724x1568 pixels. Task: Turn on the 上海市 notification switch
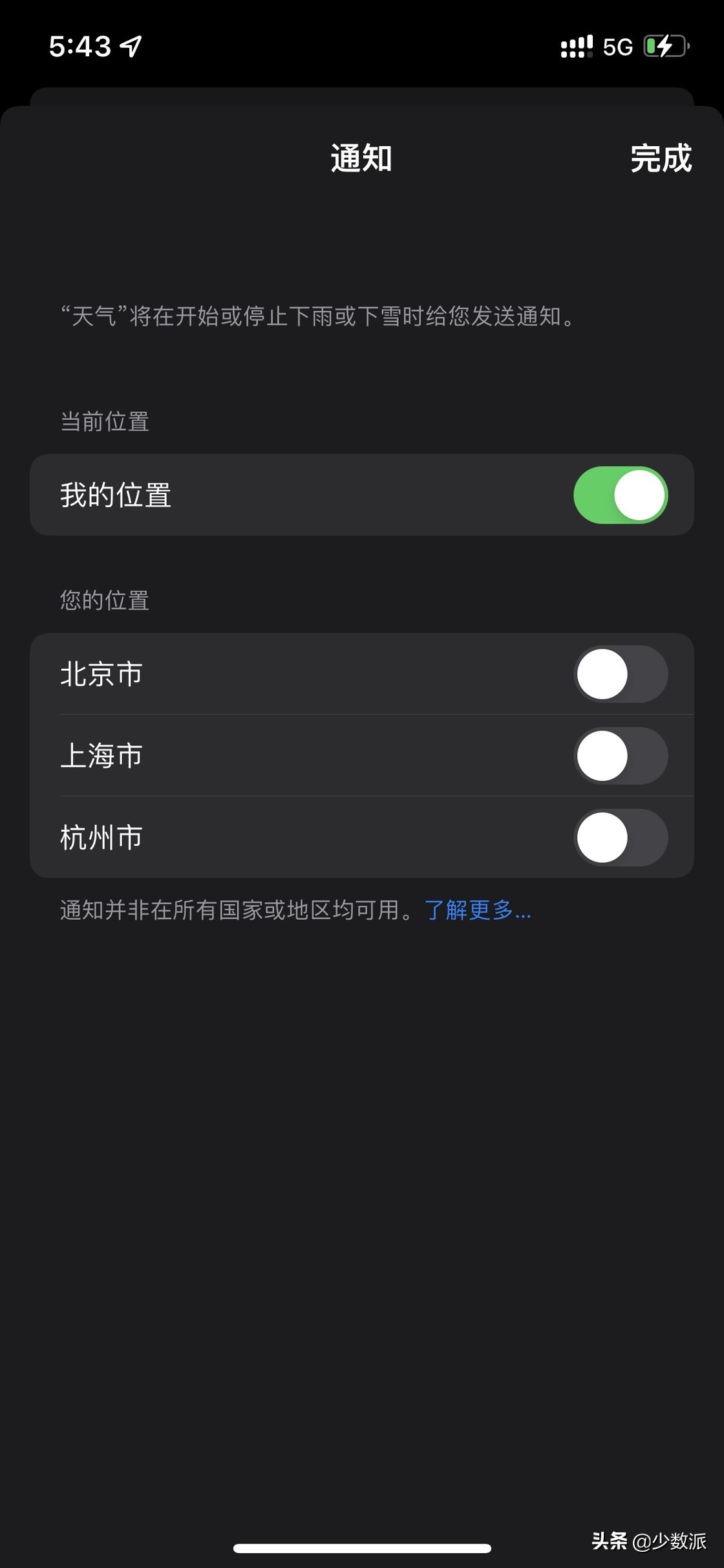coord(621,756)
